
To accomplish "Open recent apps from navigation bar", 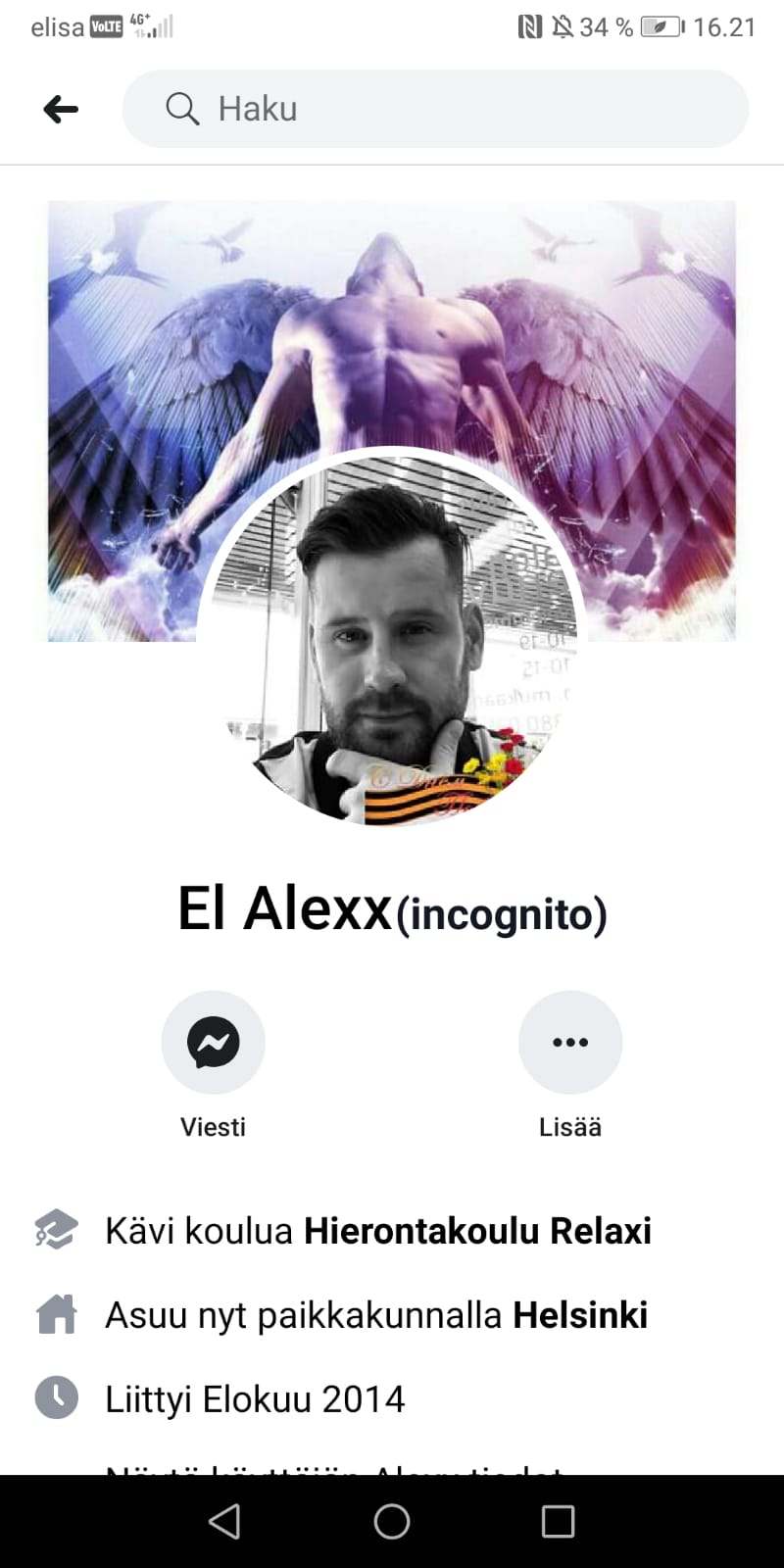I will [558, 1521].
